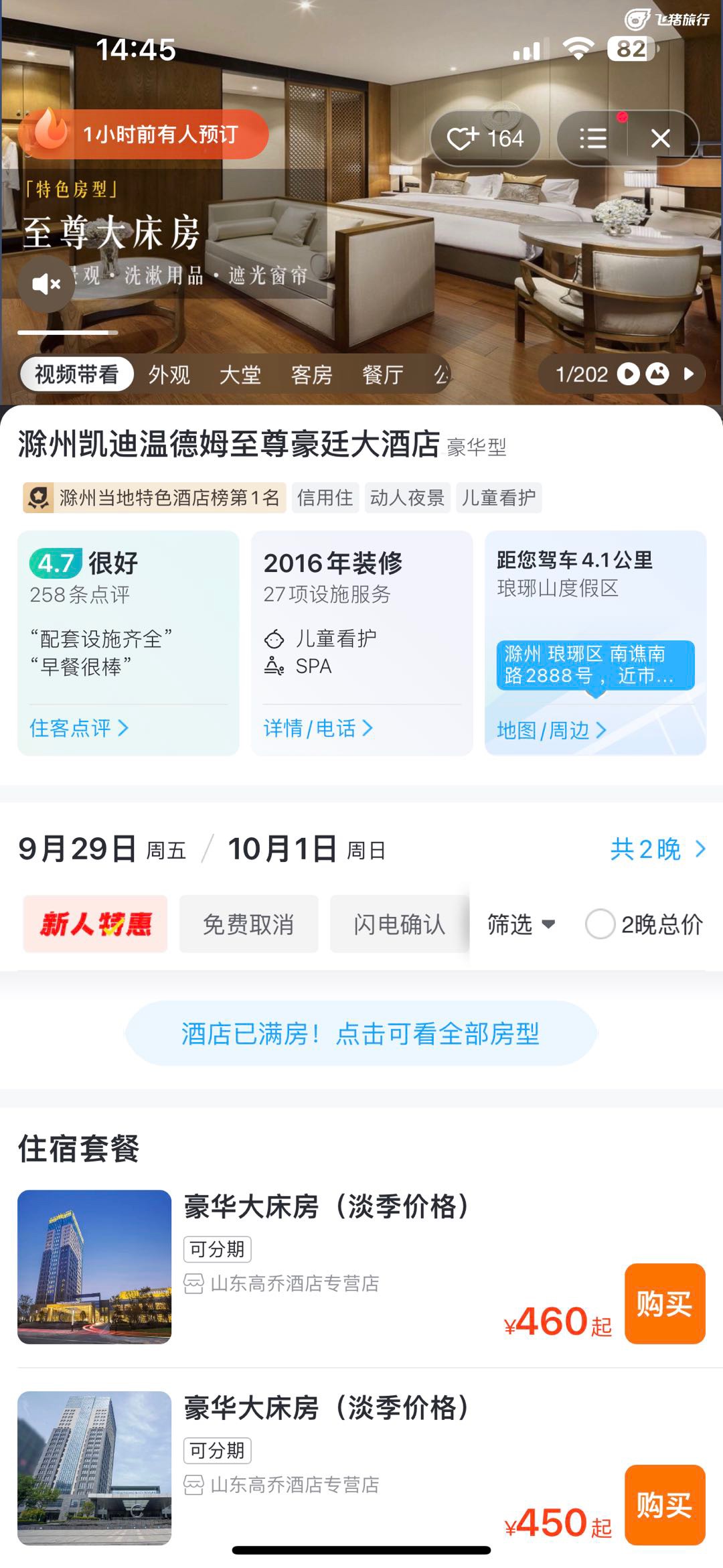723x1568 pixels.
Task: Unmute the video sound
Action: tap(46, 284)
